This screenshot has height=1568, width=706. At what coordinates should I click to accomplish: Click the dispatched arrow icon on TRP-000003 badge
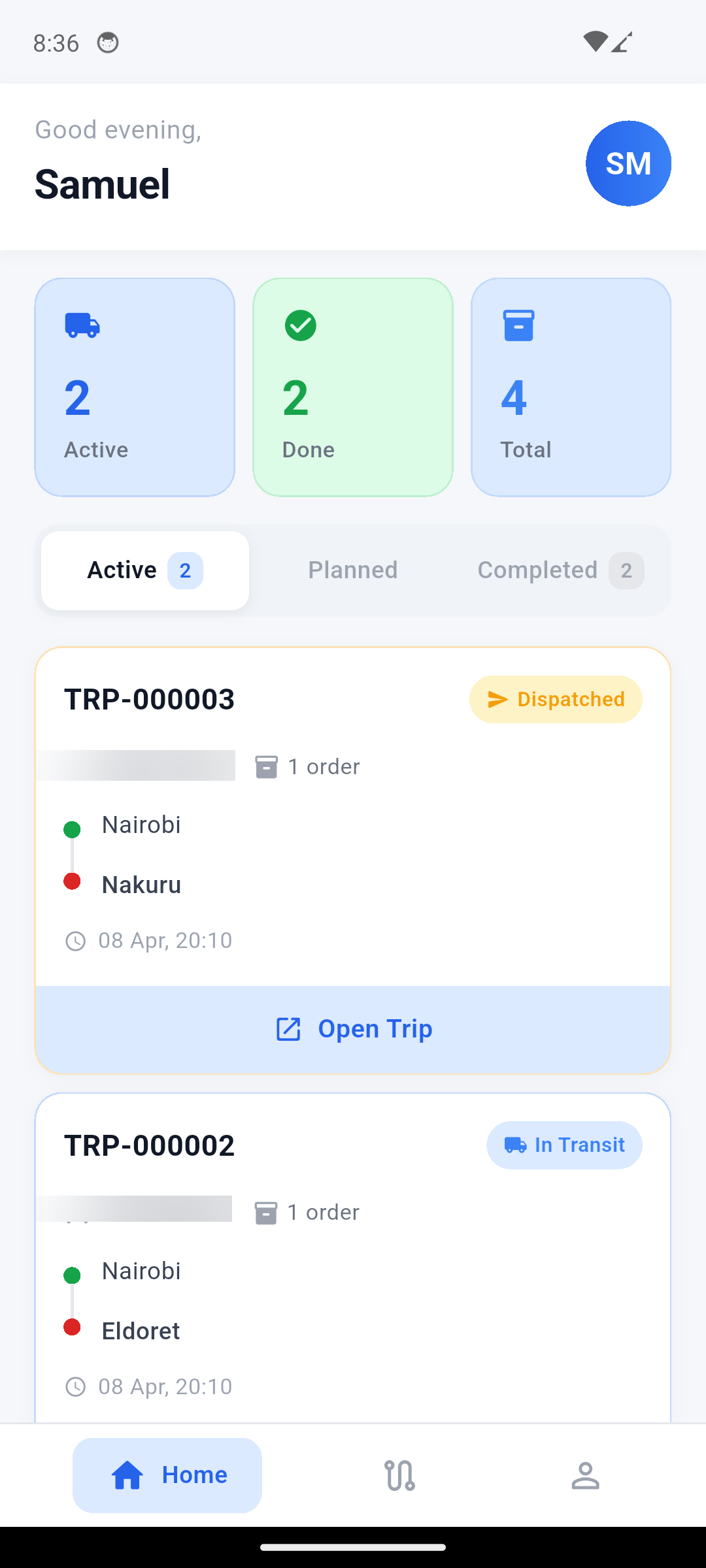[x=497, y=699]
